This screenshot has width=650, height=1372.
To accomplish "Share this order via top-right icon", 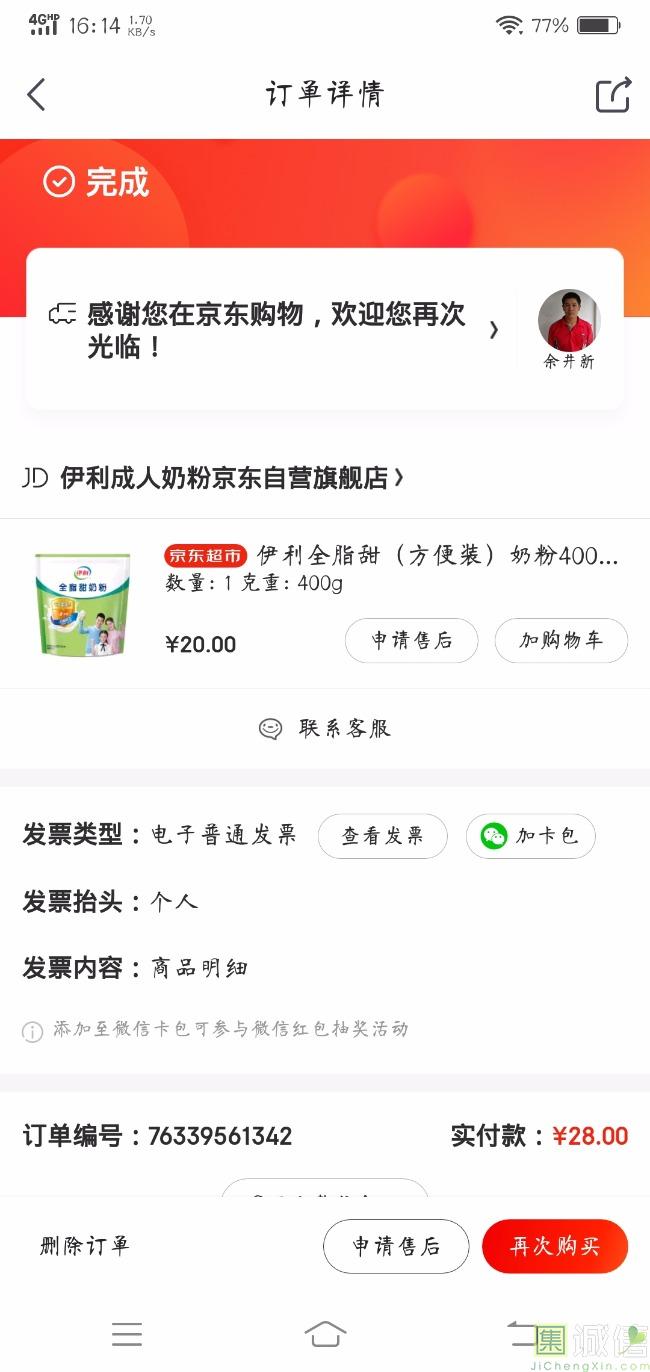I will pyautogui.click(x=613, y=95).
